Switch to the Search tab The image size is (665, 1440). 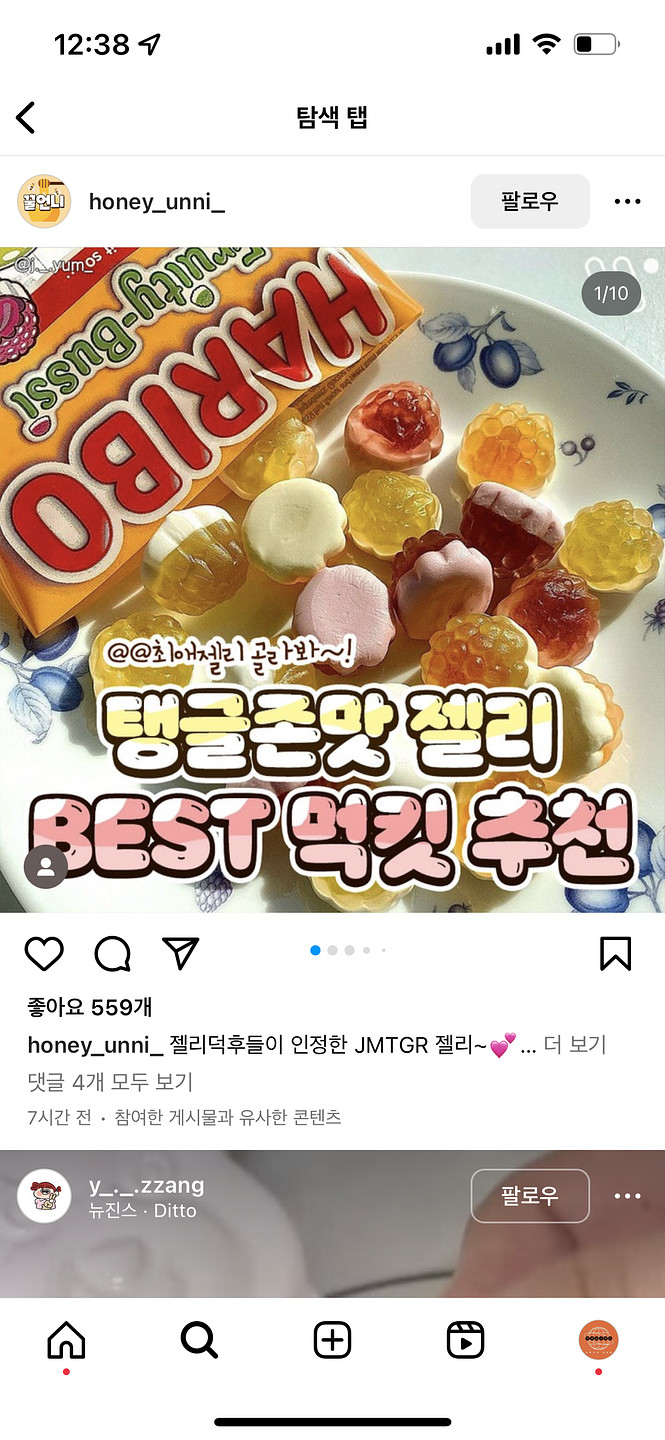pos(199,1340)
